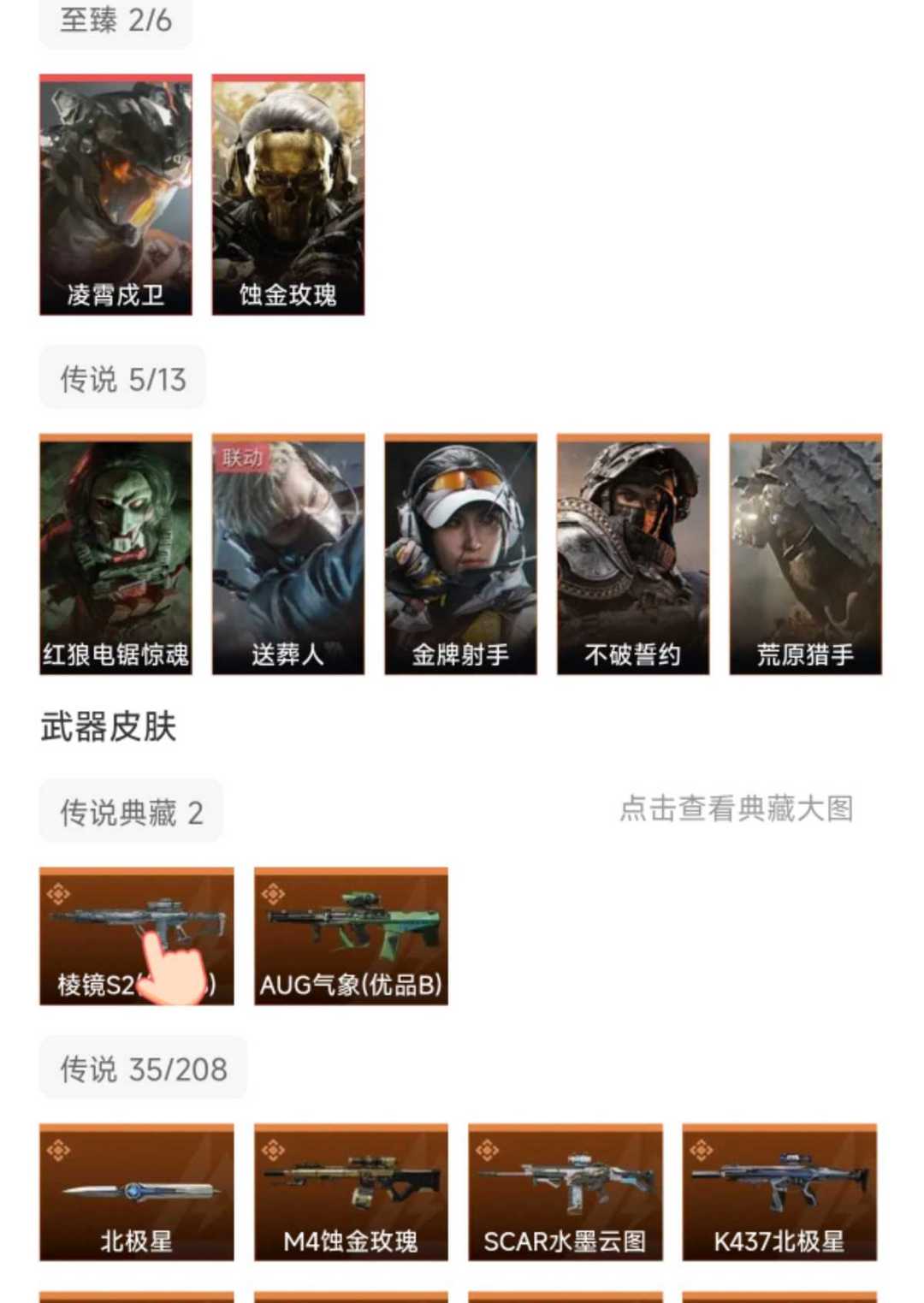Select the 凌霄戍卫 character card
The height and width of the screenshot is (1303, 924).
click(x=116, y=194)
